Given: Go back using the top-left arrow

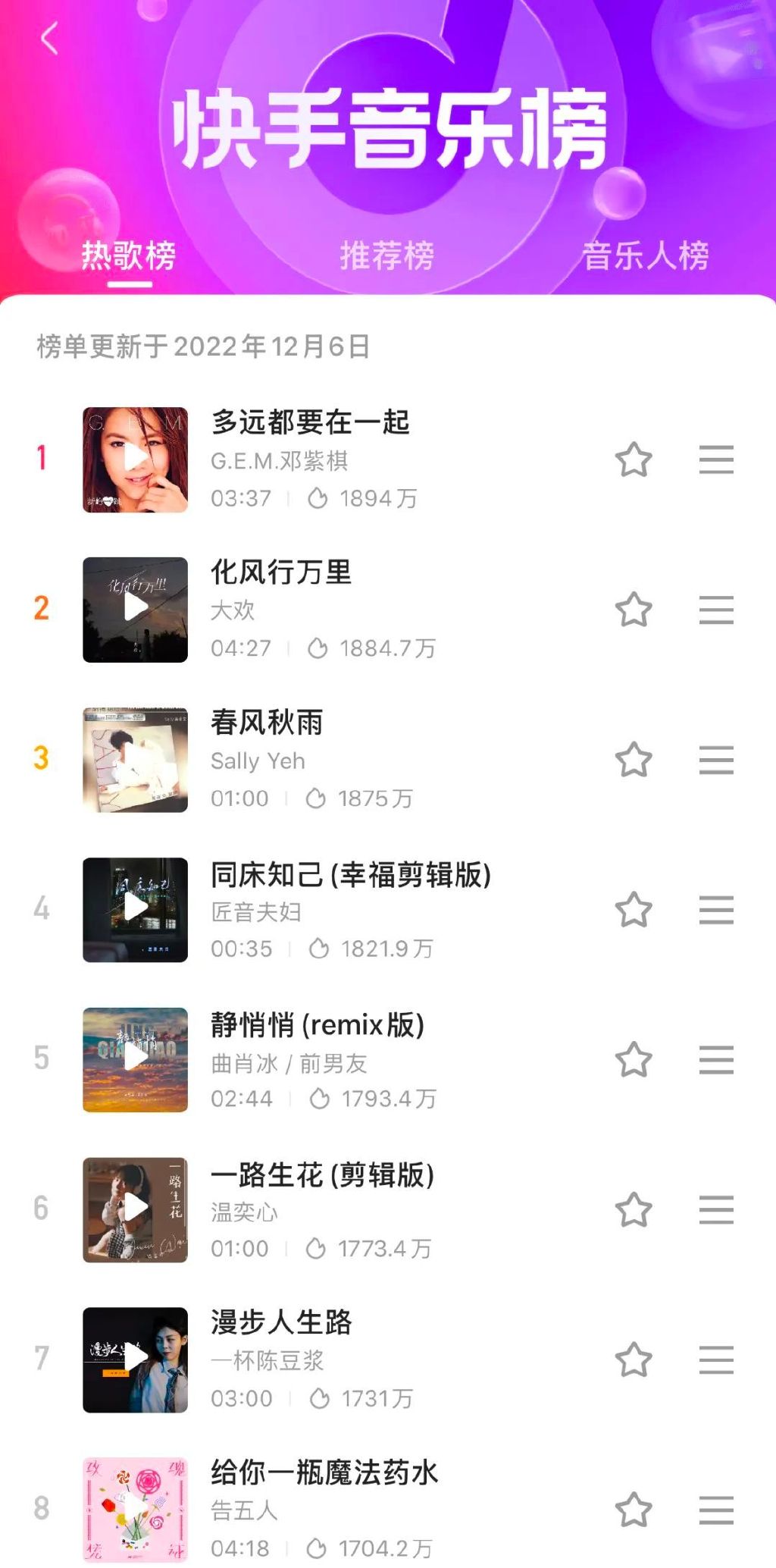Looking at the screenshot, I should (x=50, y=38).
